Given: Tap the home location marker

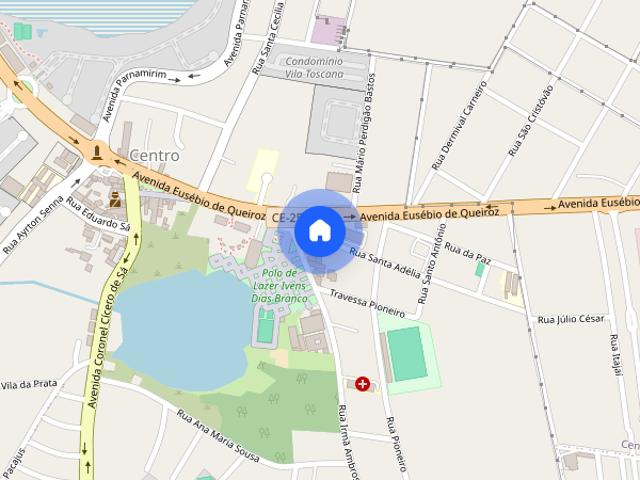Looking at the screenshot, I should (319, 231).
